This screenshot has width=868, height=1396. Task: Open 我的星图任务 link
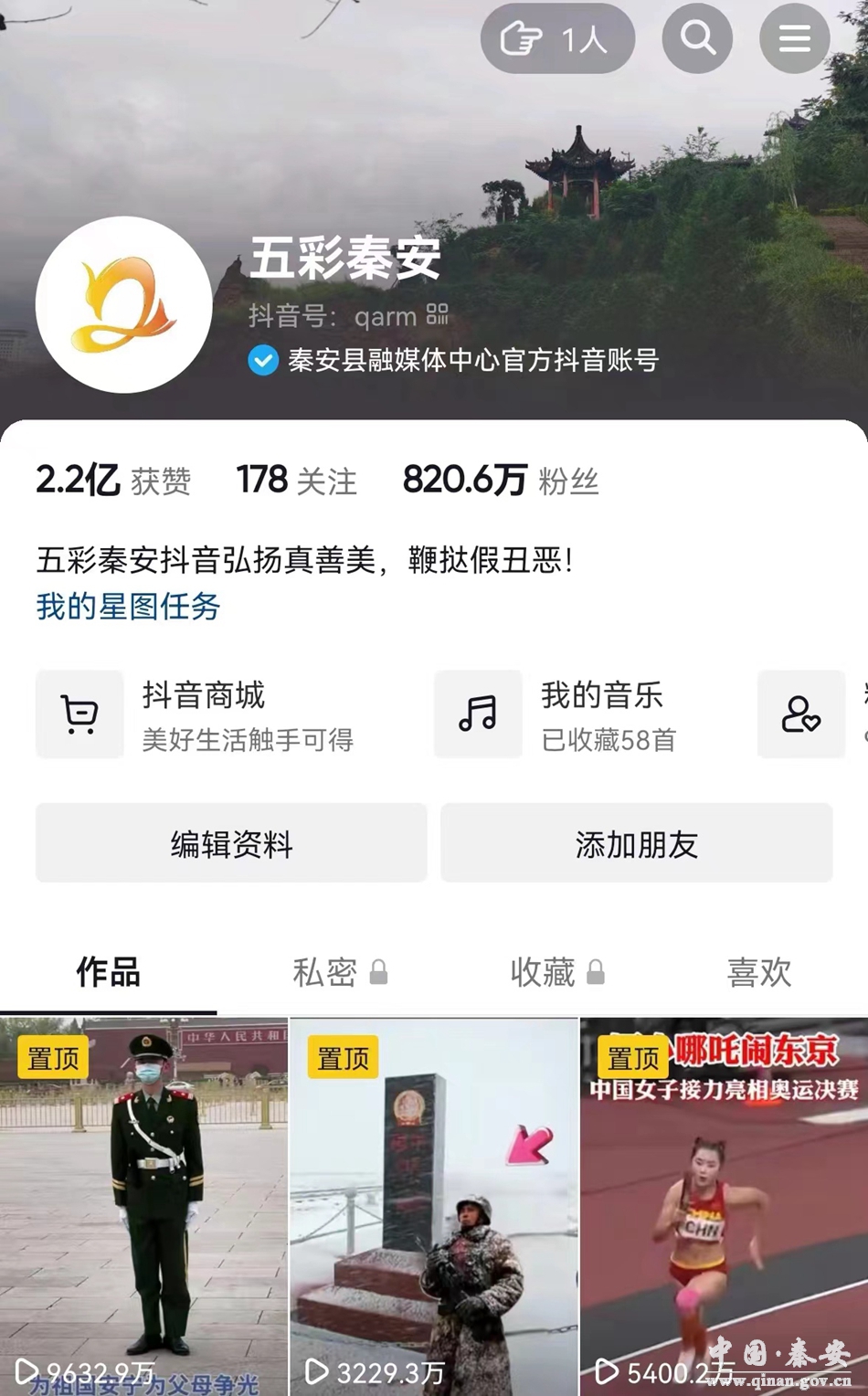(x=128, y=607)
